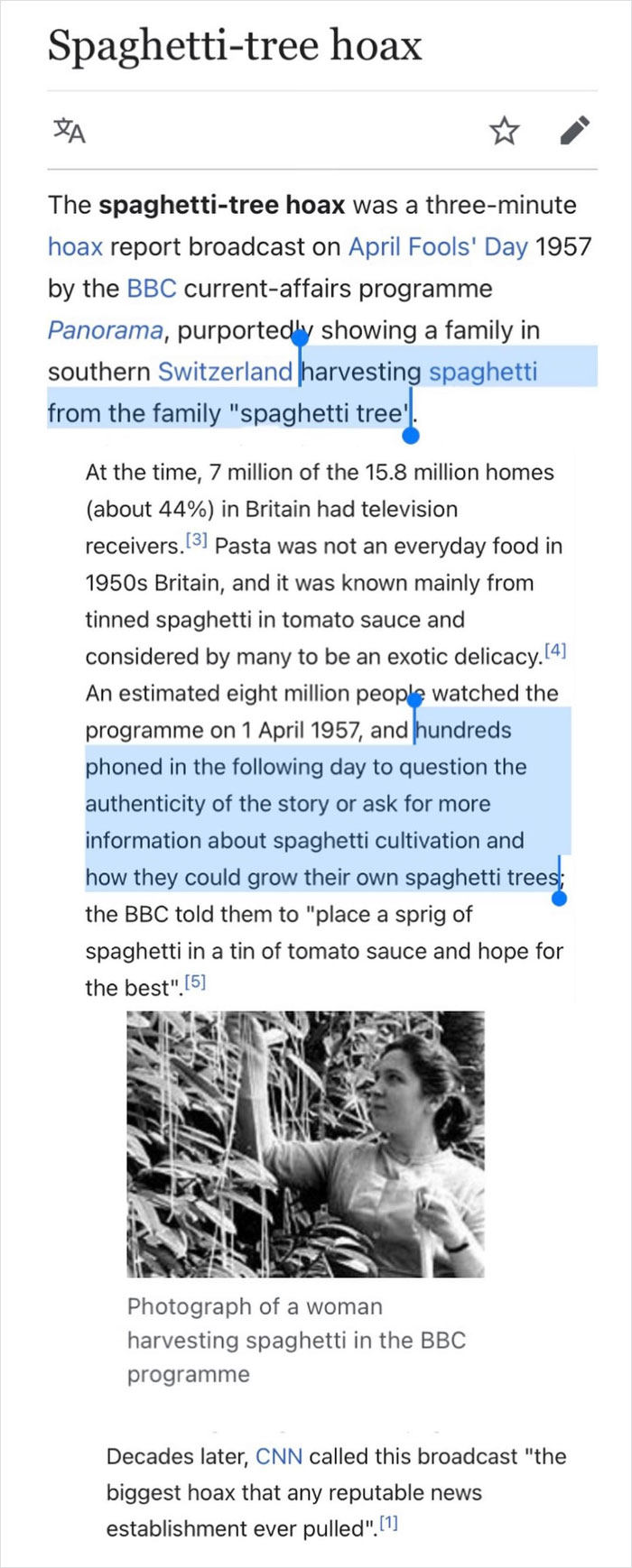View citation 4 after 'exotic delicacy'
The image size is (632, 1568).
click(x=555, y=650)
